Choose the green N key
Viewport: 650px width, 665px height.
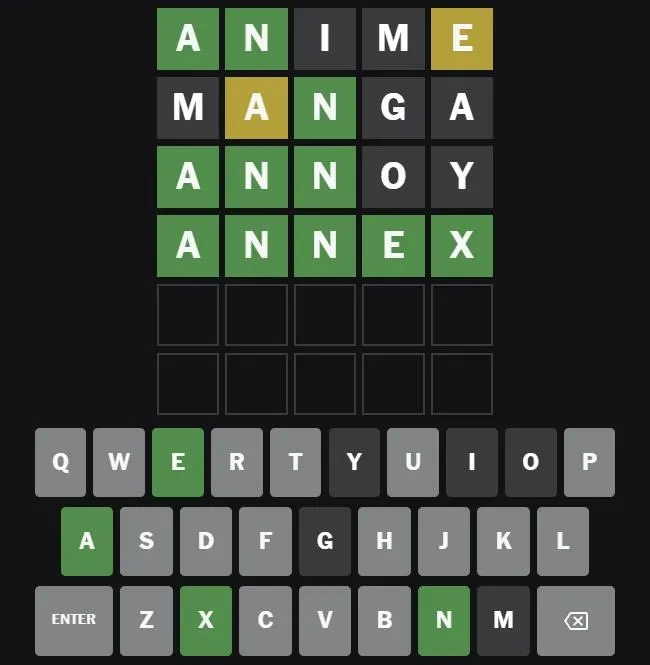point(444,620)
